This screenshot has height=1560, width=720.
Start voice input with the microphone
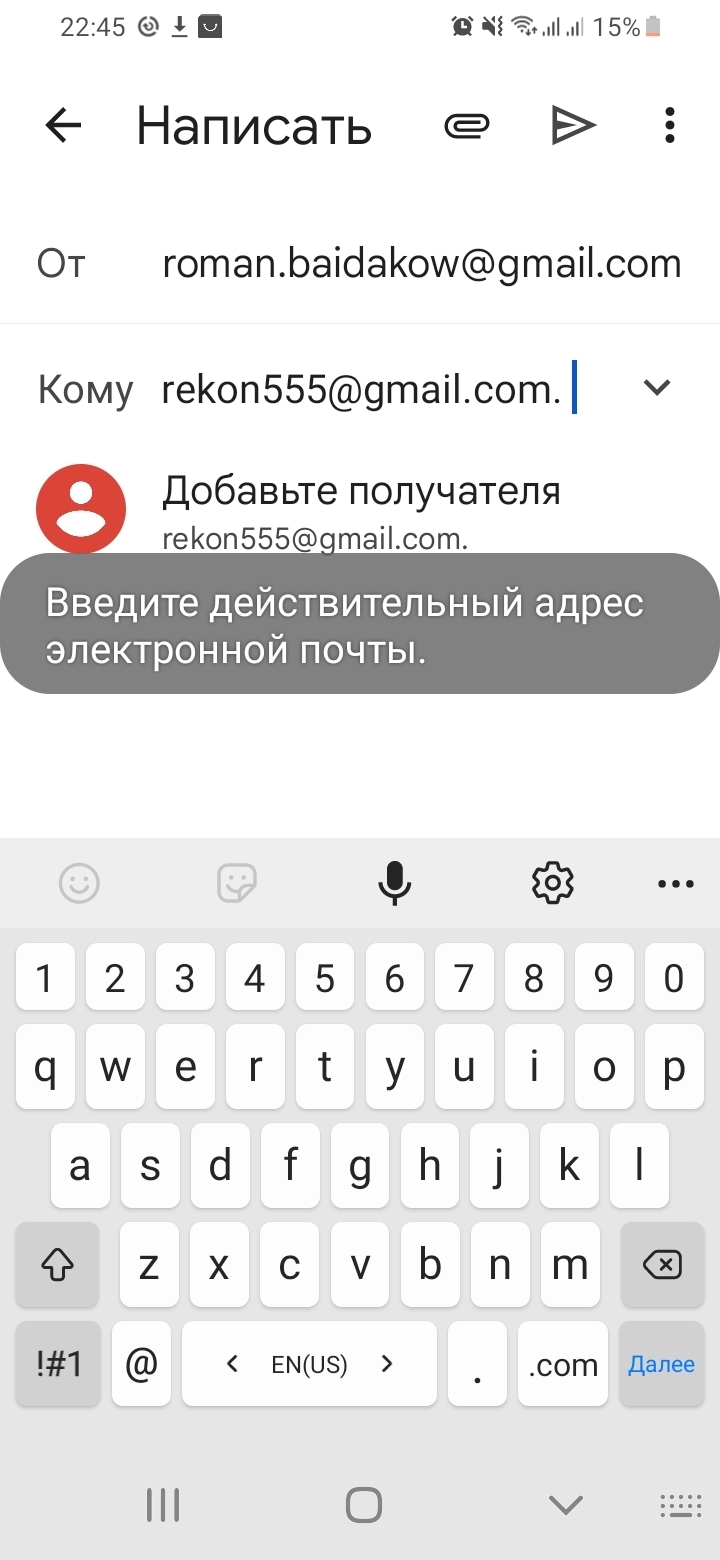pos(395,883)
